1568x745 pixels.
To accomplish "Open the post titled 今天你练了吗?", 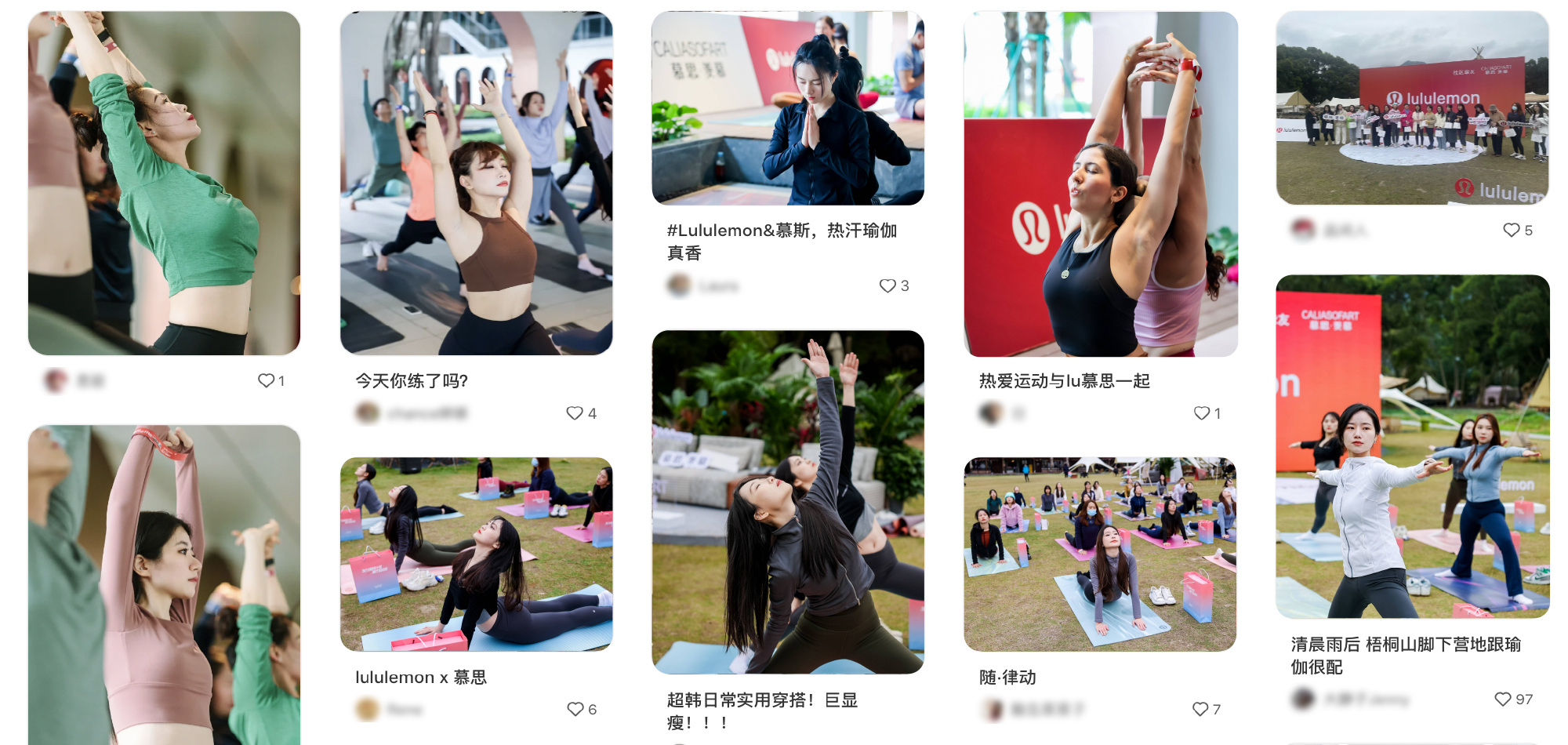I will pos(476,183).
